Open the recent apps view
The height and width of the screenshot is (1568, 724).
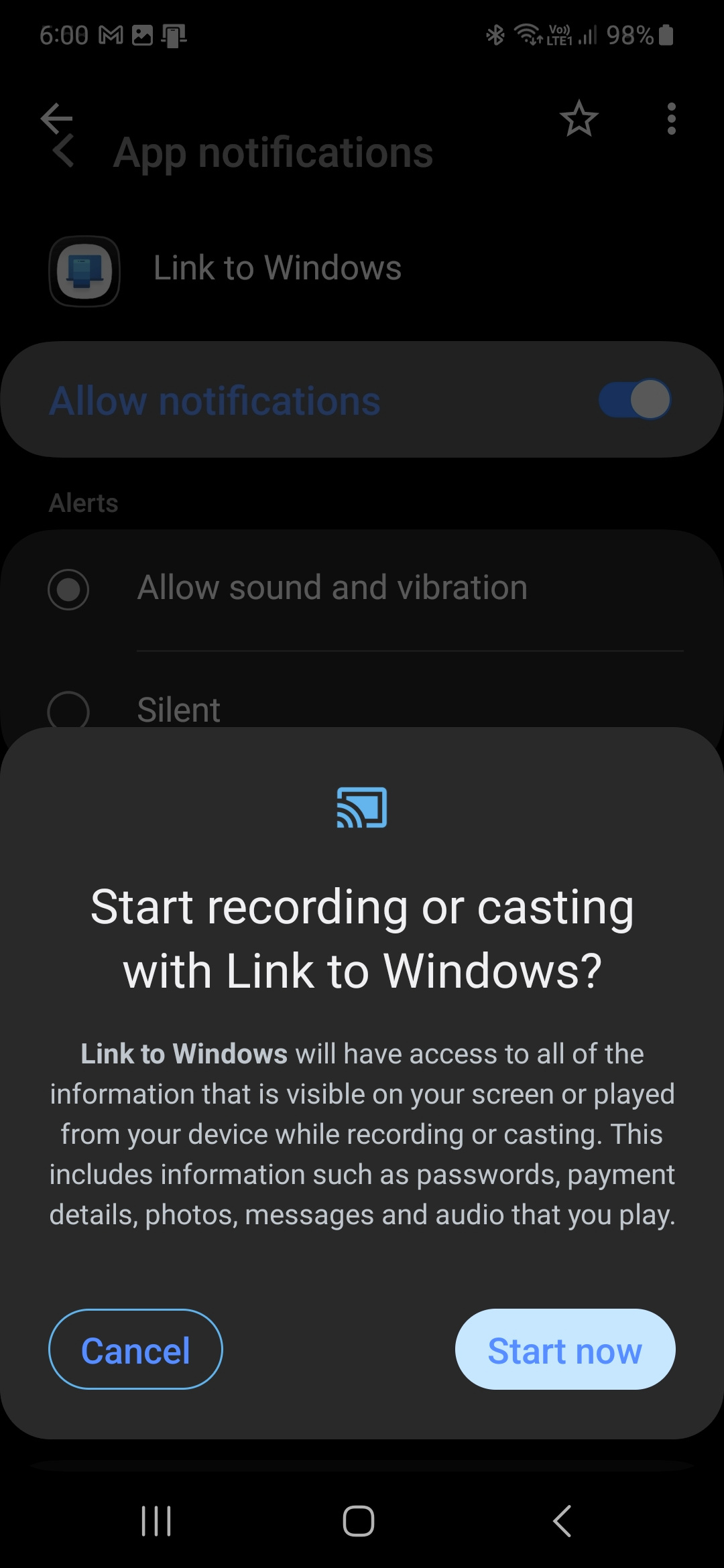156,1520
